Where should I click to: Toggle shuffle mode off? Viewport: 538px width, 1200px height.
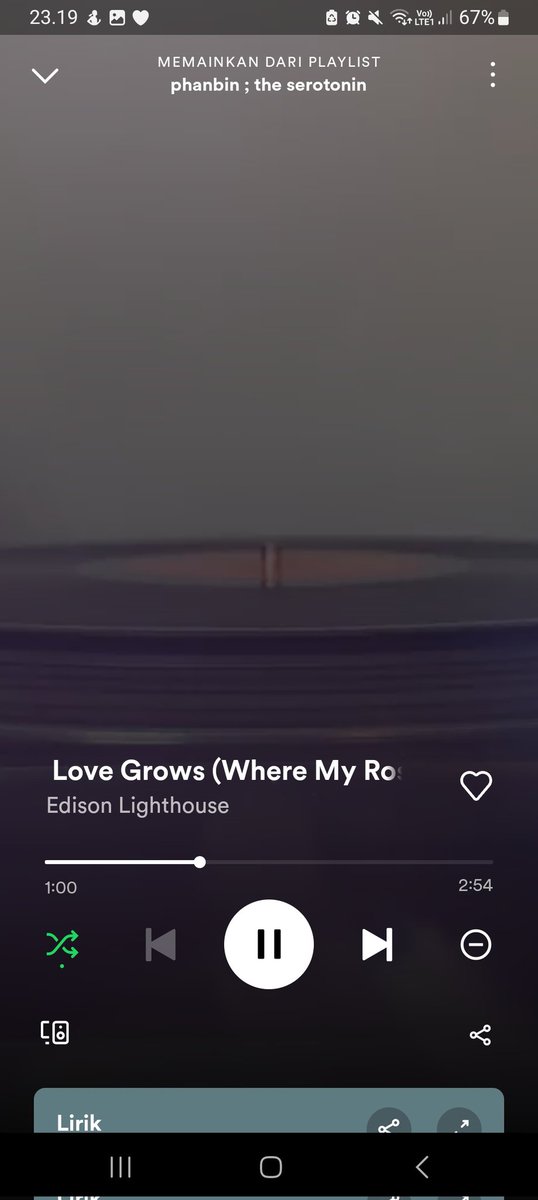pyautogui.click(x=62, y=945)
